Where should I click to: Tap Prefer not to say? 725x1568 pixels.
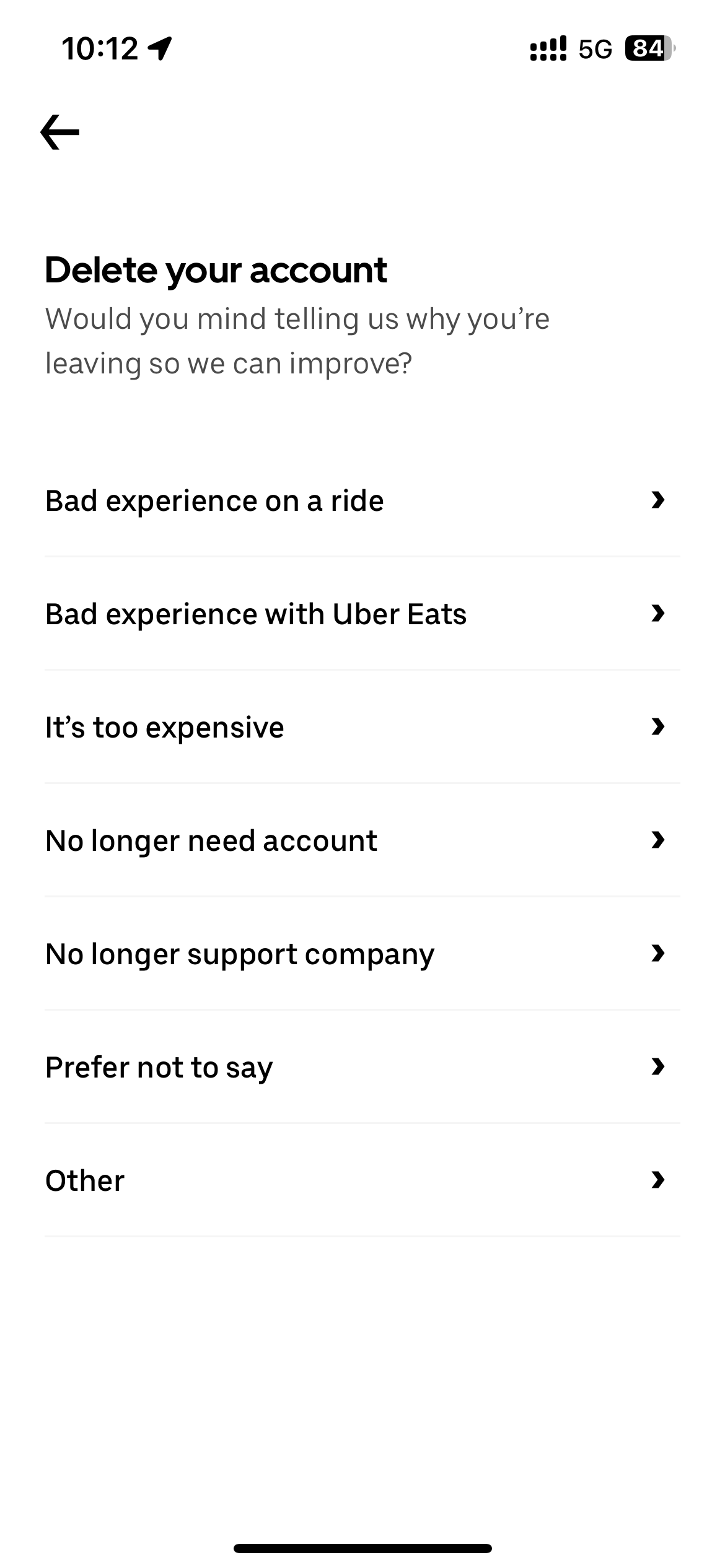pos(362,1067)
